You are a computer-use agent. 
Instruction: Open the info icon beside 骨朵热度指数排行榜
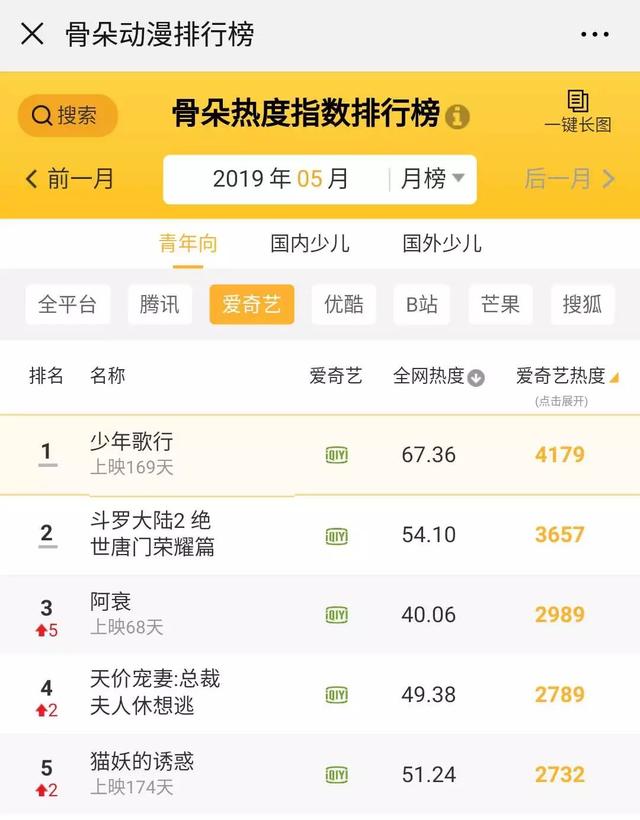point(457,116)
